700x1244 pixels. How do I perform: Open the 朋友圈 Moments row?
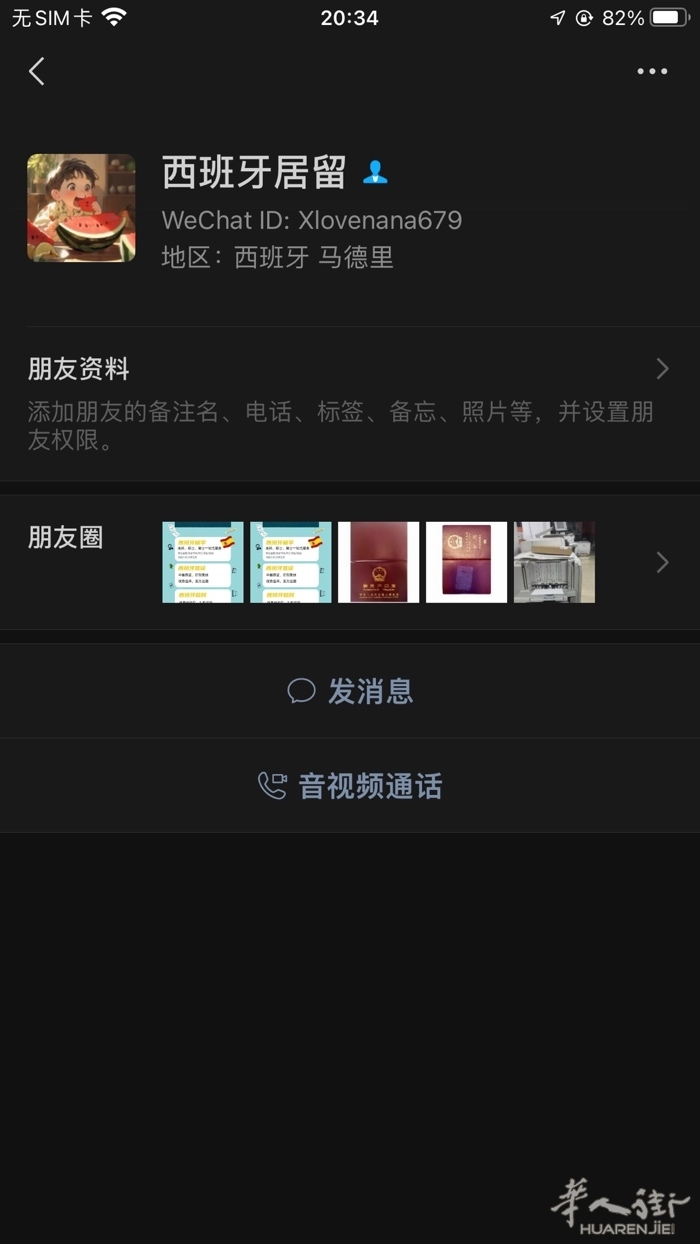point(348,561)
